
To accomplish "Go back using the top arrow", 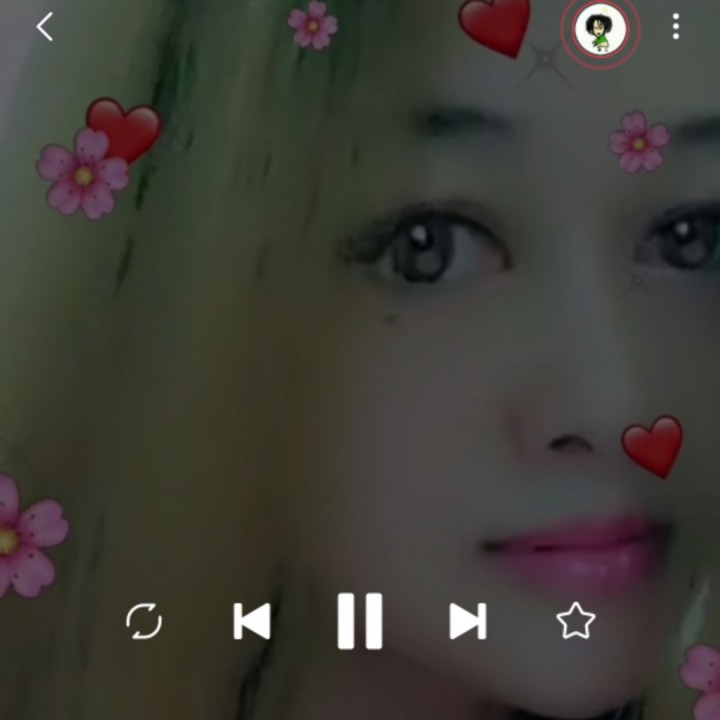I will pyautogui.click(x=45, y=27).
